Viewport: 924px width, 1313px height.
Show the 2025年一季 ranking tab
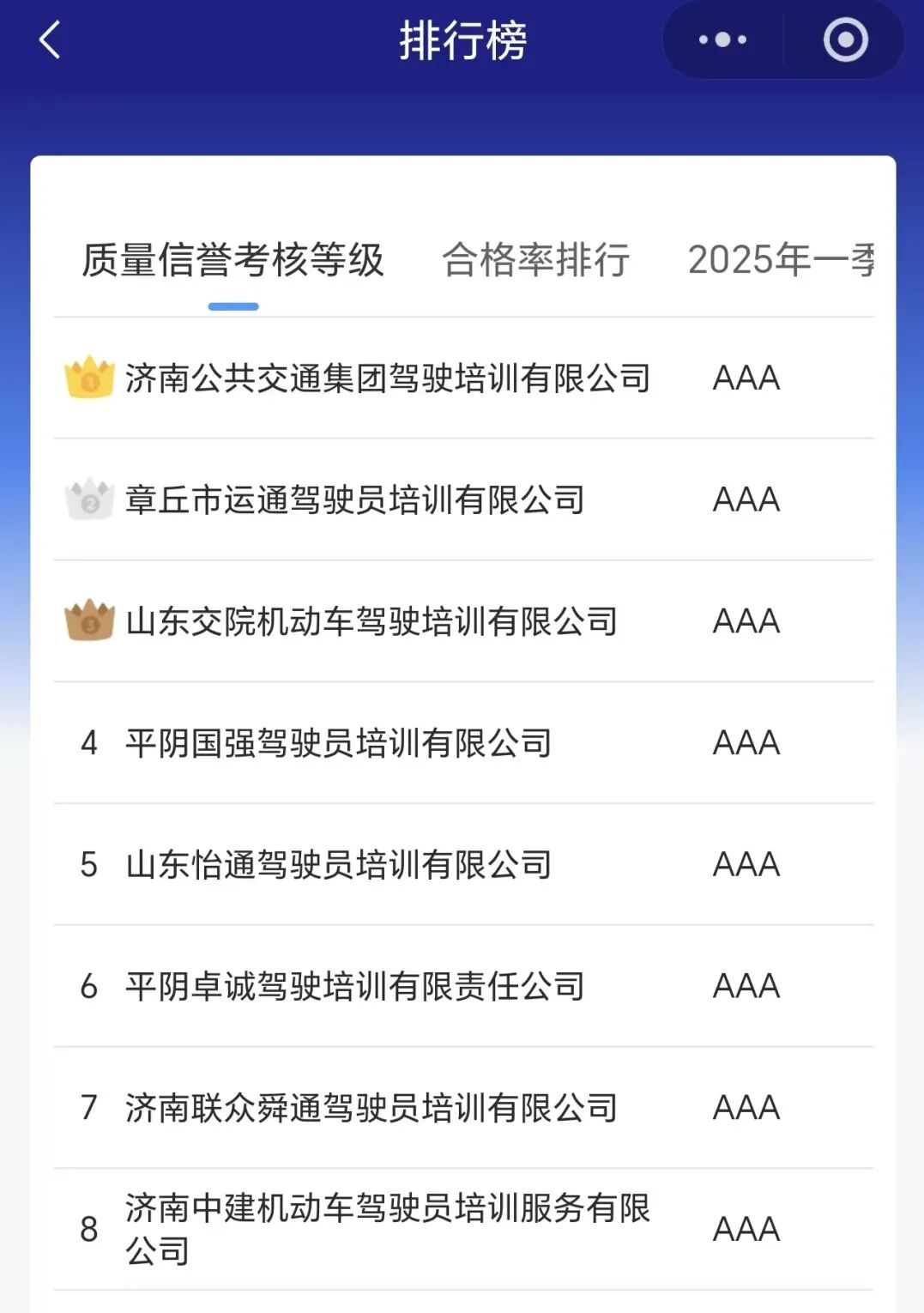(x=781, y=260)
